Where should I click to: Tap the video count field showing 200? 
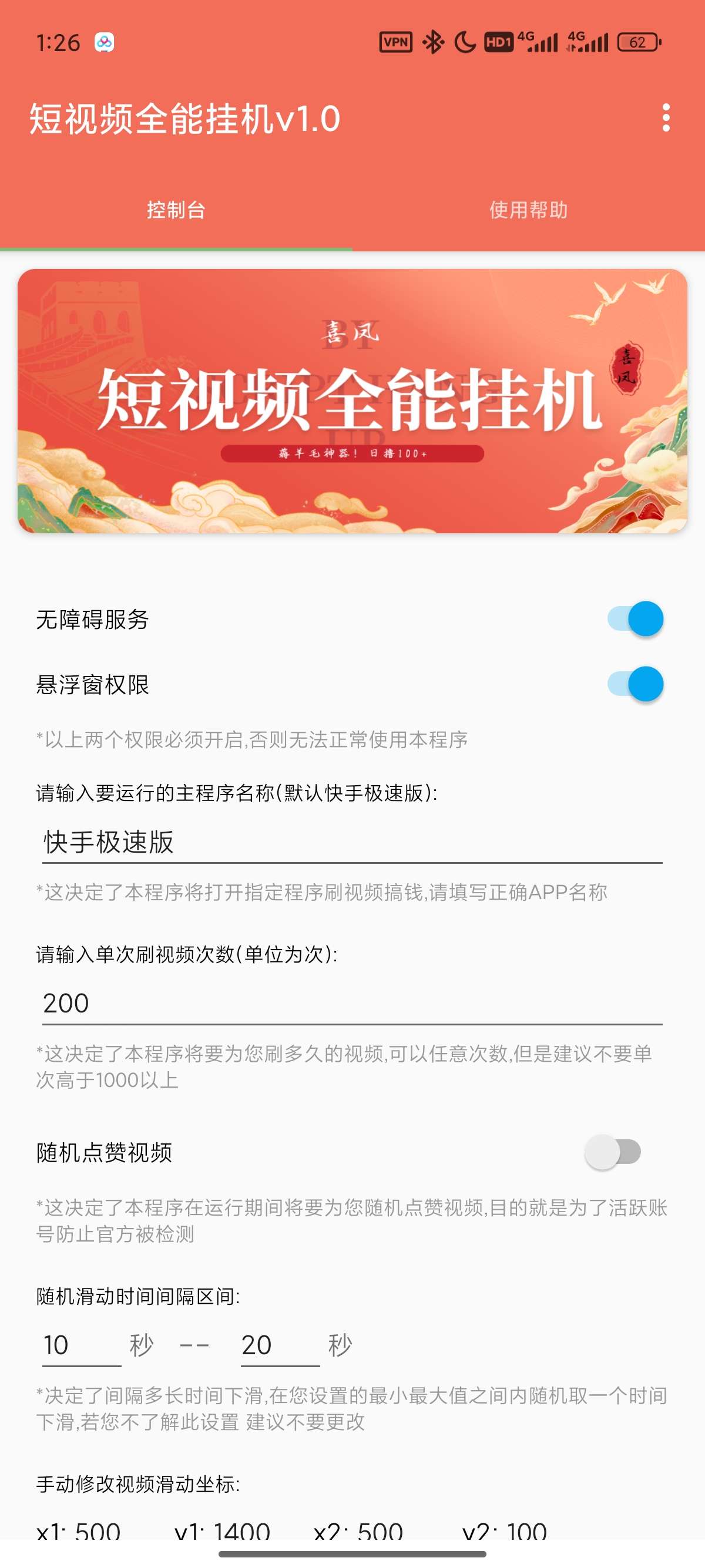352,1003
